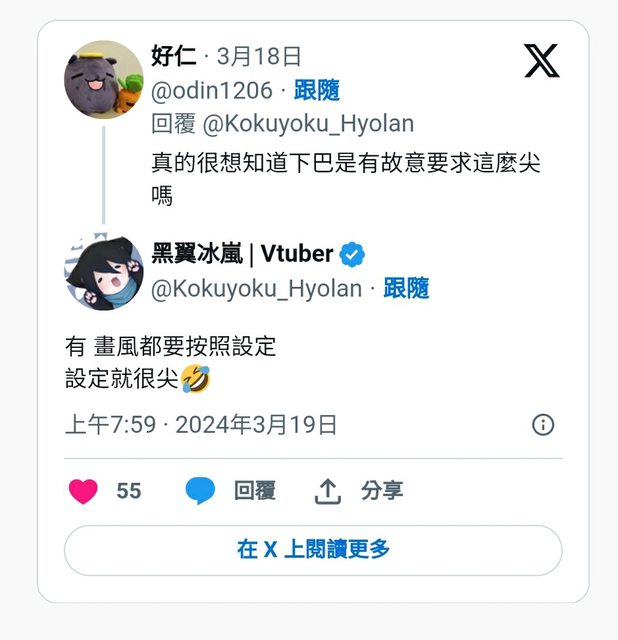The height and width of the screenshot is (640, 618).
Task: Follow @Kokuyoku_Hyolan using the 跟隨 link
Action: coord(405,289)
